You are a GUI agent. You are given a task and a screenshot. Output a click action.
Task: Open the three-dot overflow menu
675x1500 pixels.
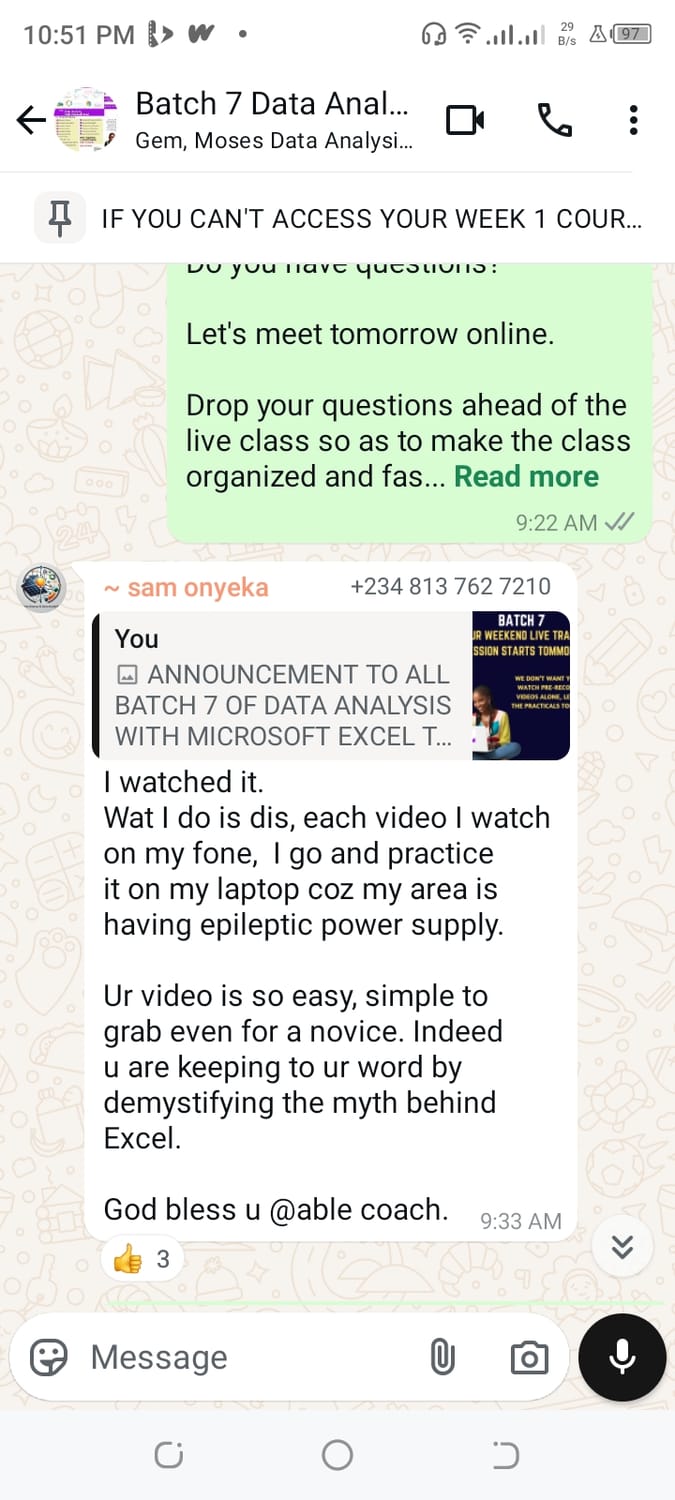(x=633, y=121)
